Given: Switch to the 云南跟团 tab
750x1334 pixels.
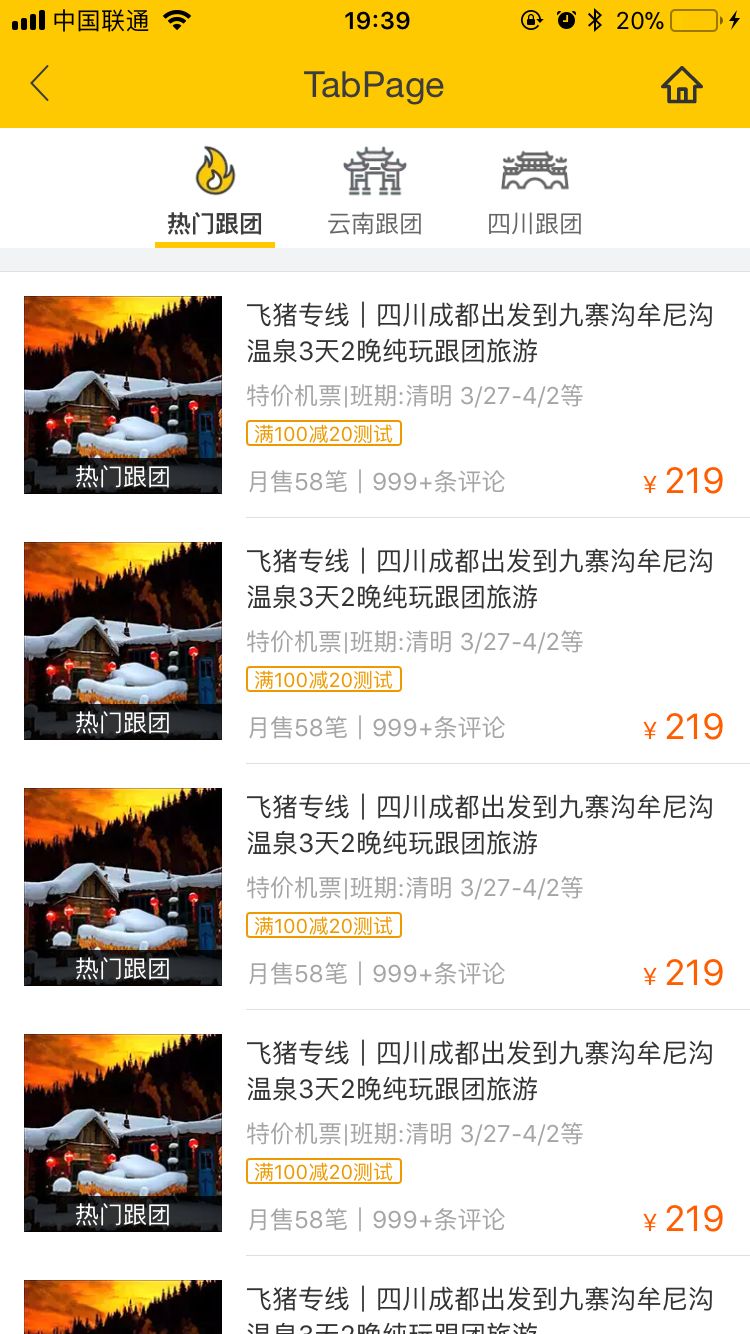Looking at the screenshot, I should [375, 192].
